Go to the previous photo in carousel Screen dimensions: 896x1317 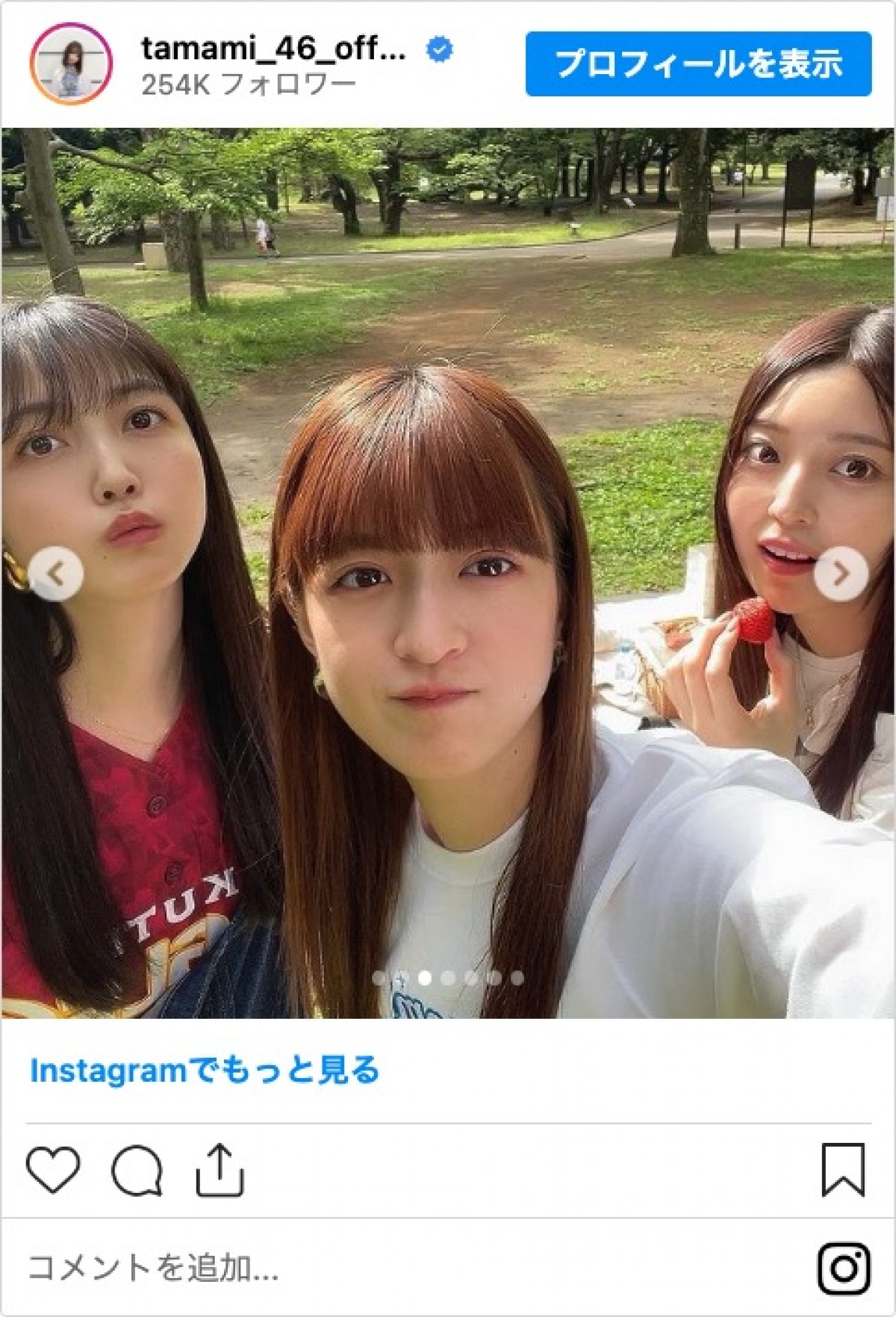[x=56, y=574]
